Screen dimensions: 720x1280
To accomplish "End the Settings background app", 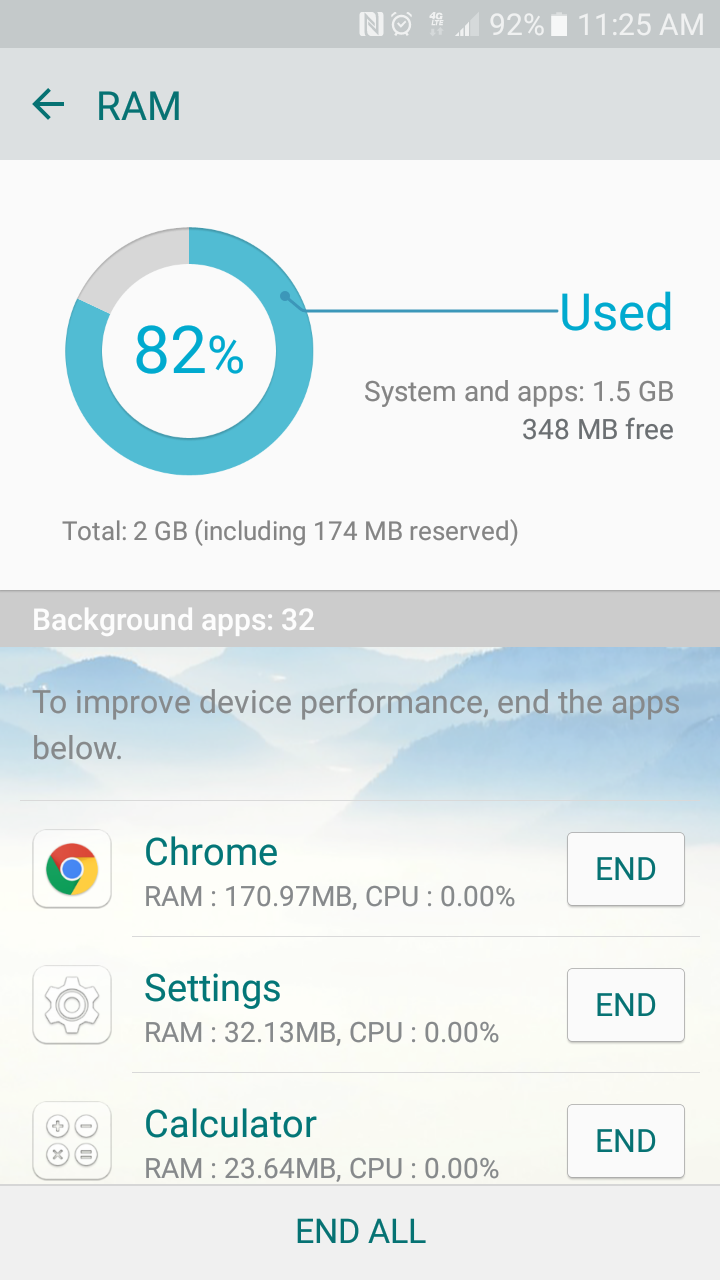I will (x=626, y=1005).
